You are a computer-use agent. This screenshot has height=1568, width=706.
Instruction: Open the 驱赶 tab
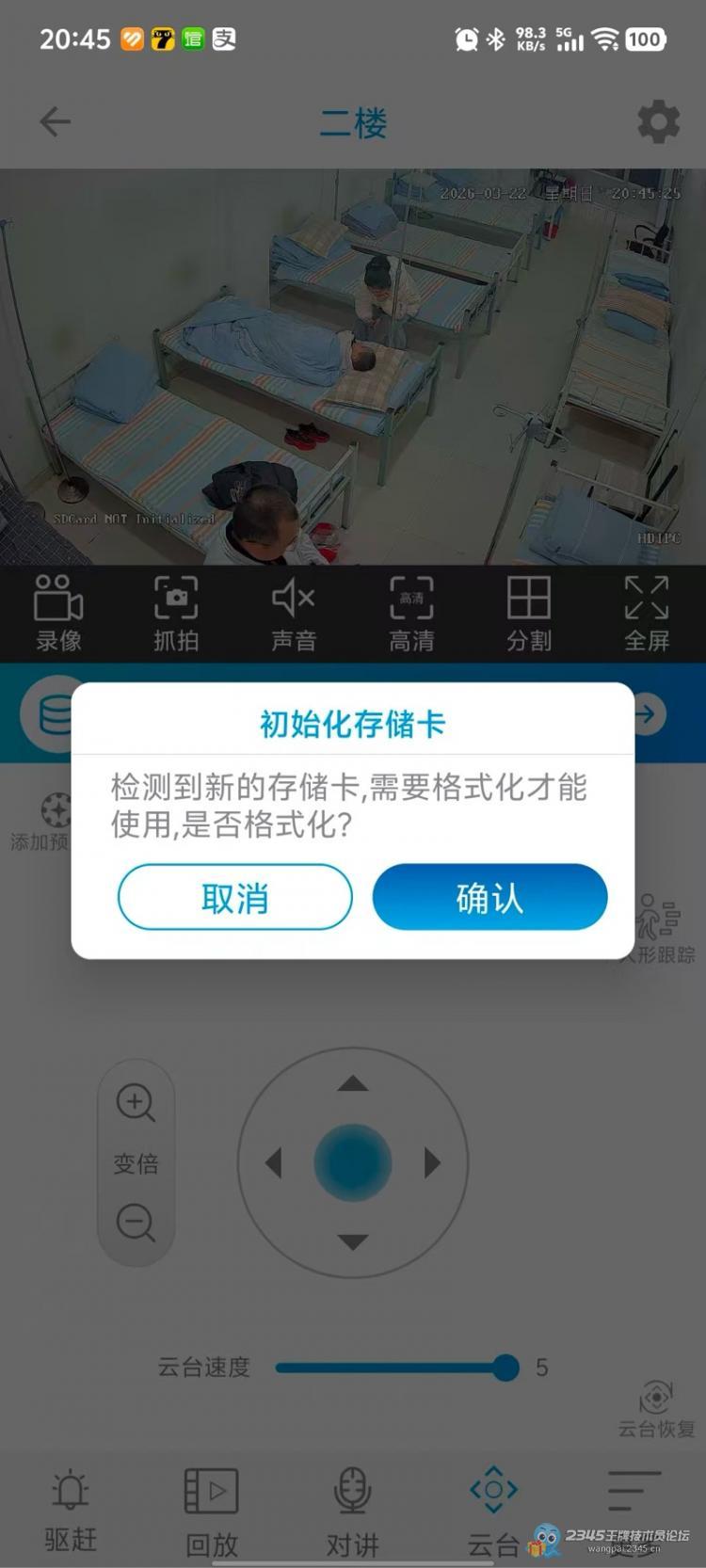(x=71, y=1511)
